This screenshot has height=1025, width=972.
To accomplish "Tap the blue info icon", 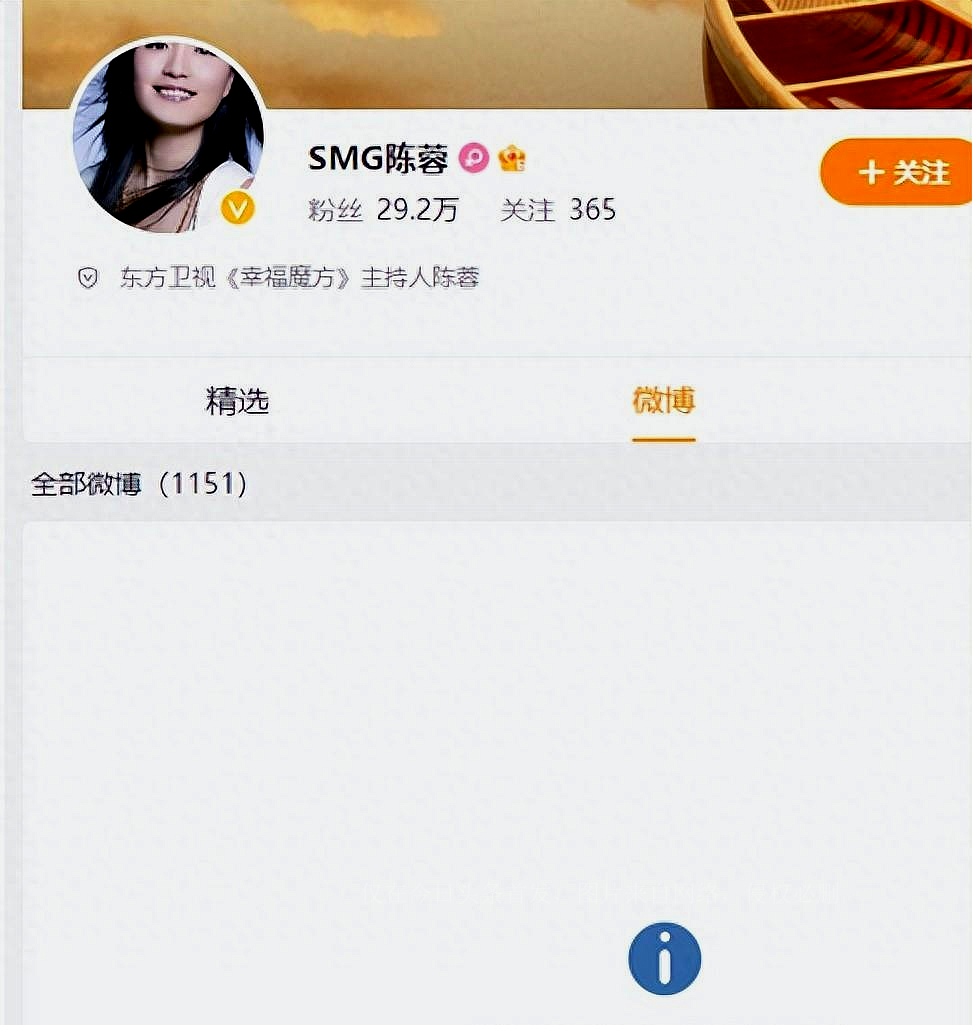I will (x=664, y=959).
